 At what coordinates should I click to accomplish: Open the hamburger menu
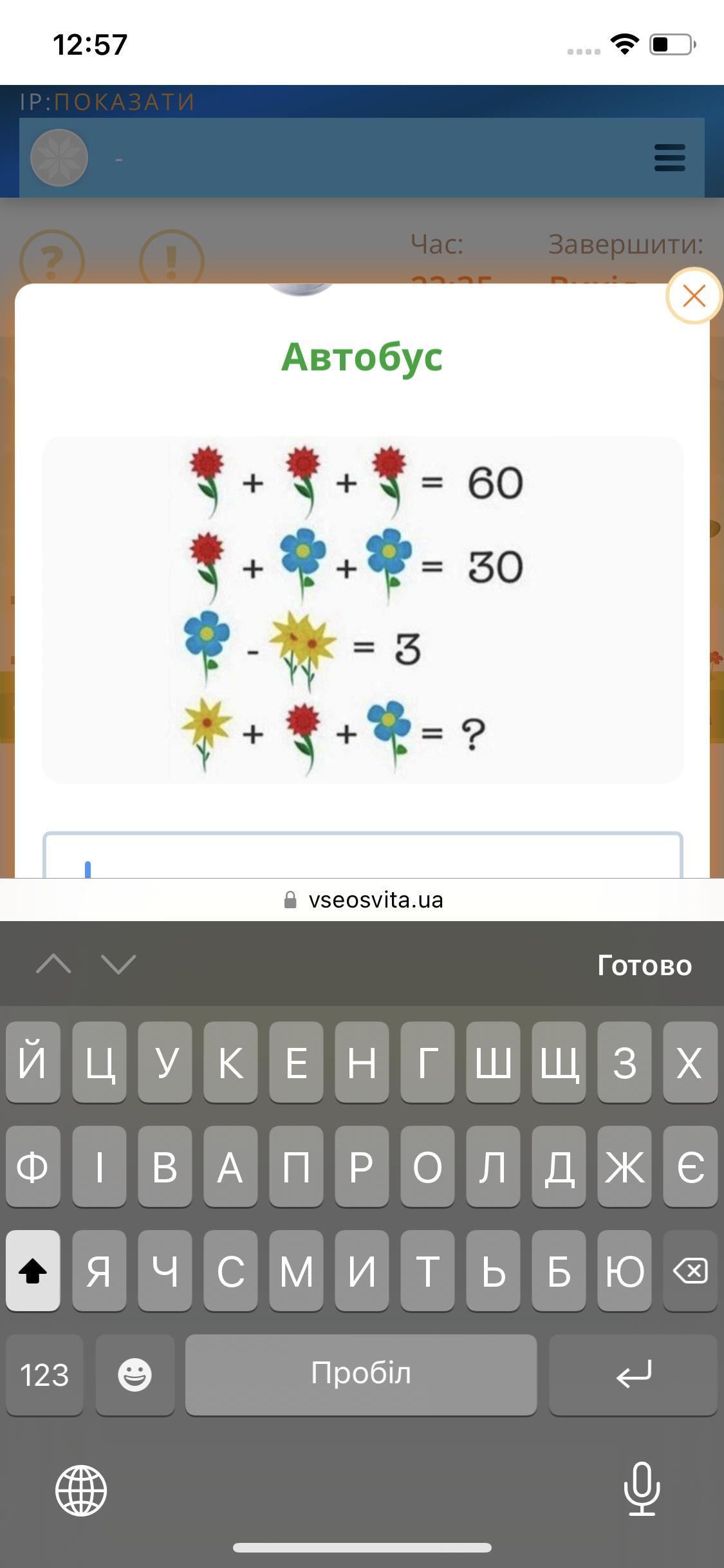[669, 158]
